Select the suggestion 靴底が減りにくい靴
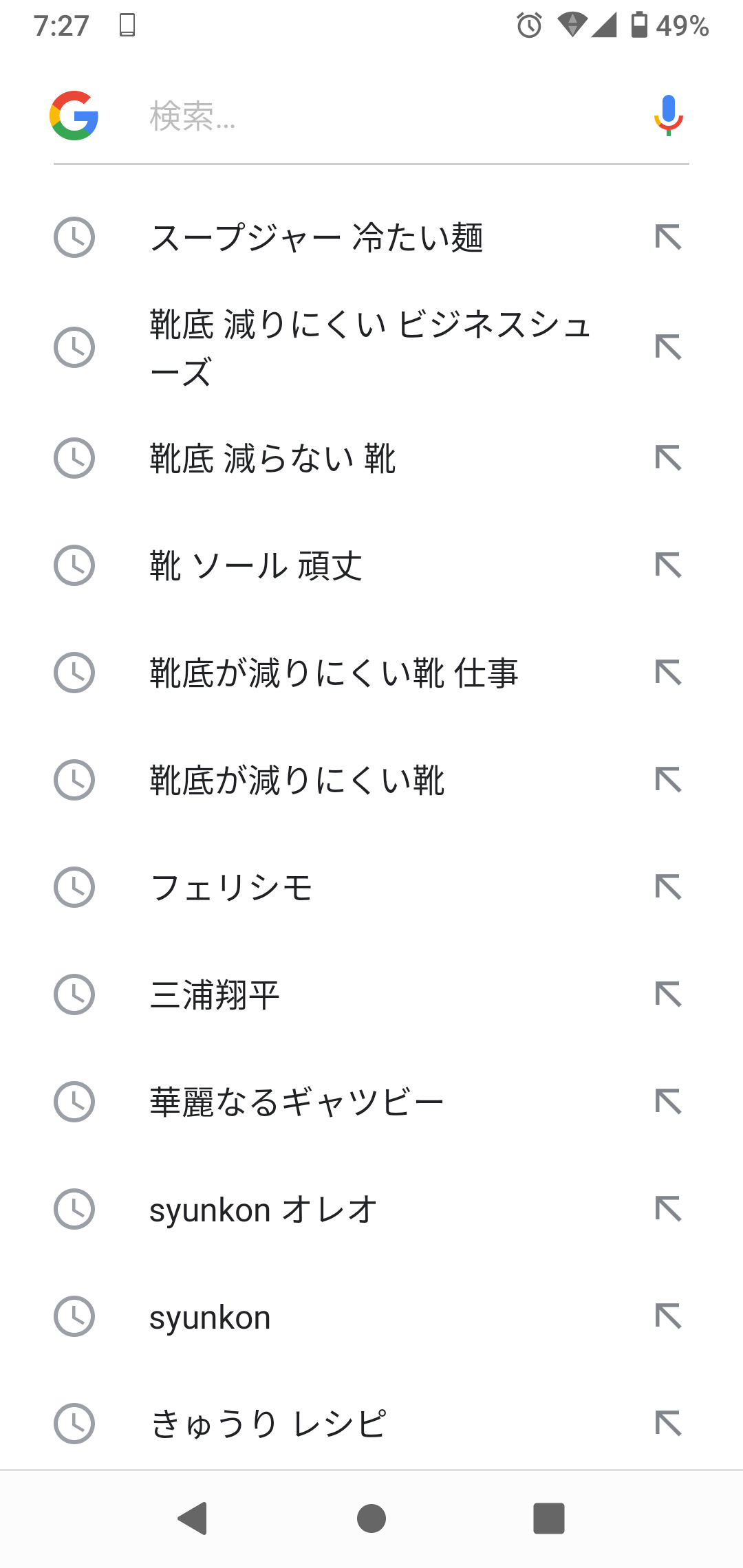This screenshot has width=743, height=1568. click(x=297, y=779)
